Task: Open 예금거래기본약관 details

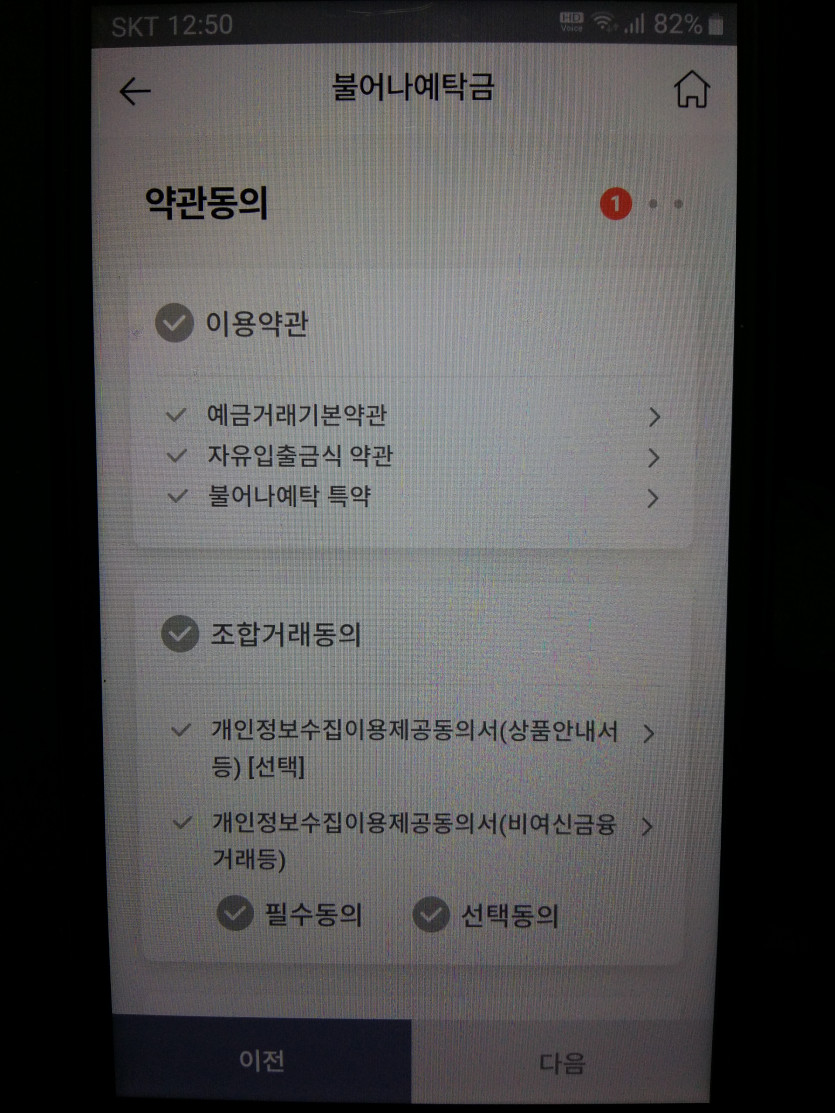Action: click(653, 417)
